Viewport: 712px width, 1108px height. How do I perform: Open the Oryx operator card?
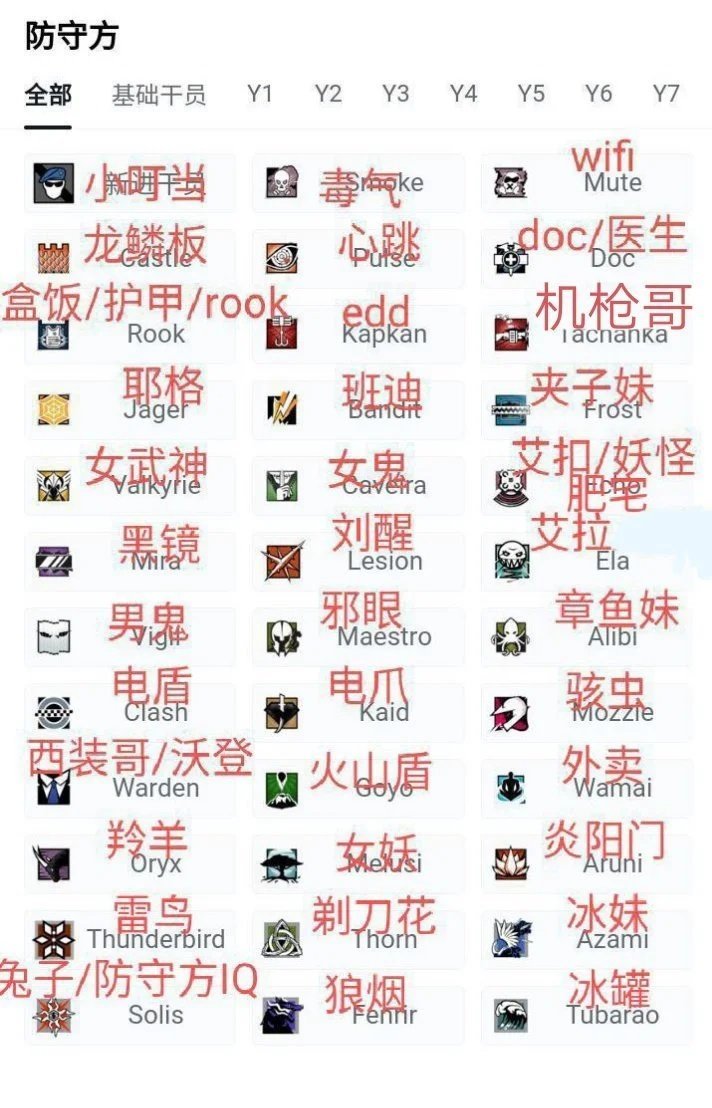pos(130,863)
